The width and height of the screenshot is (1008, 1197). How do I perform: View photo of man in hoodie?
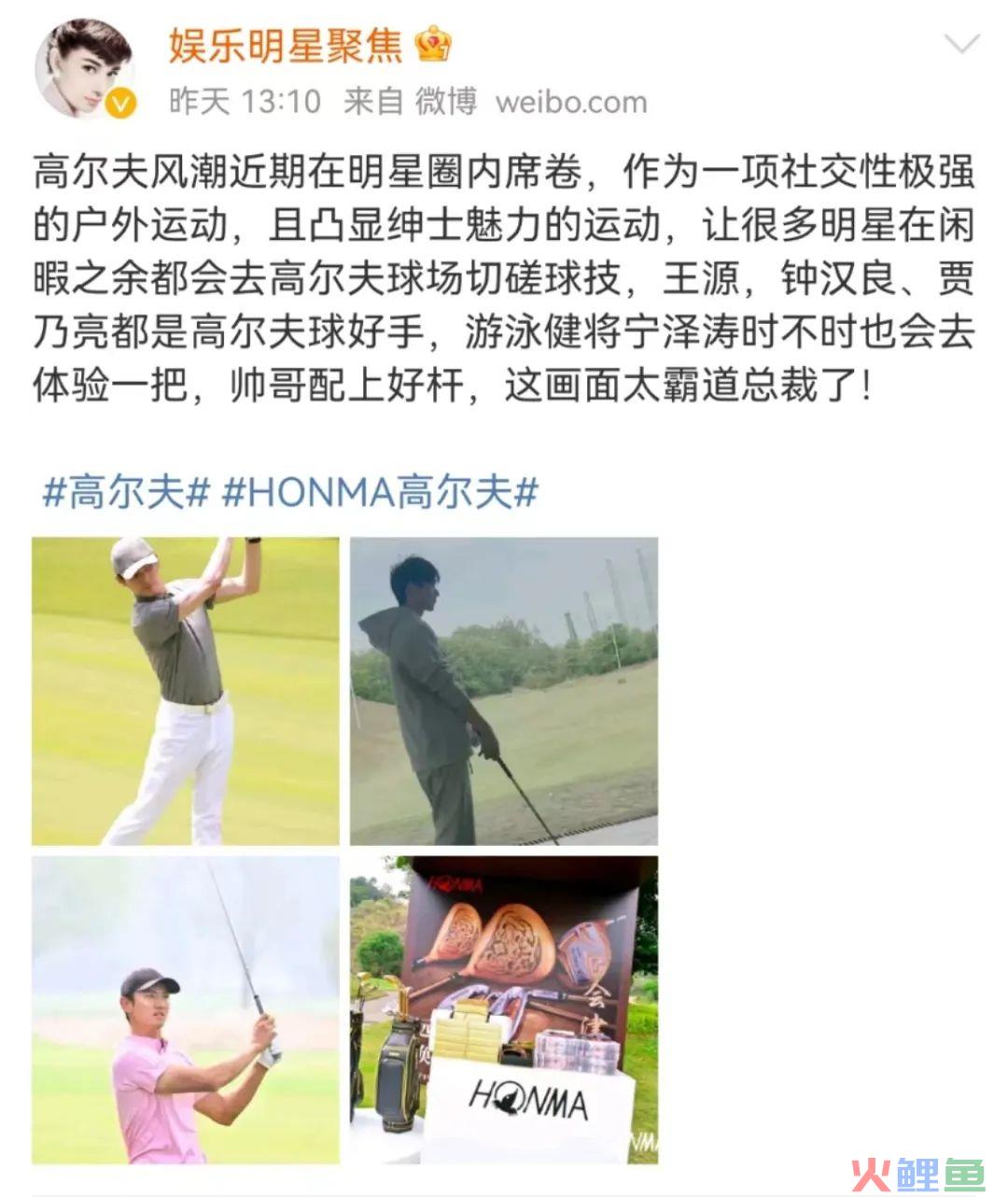click(504, 691)
